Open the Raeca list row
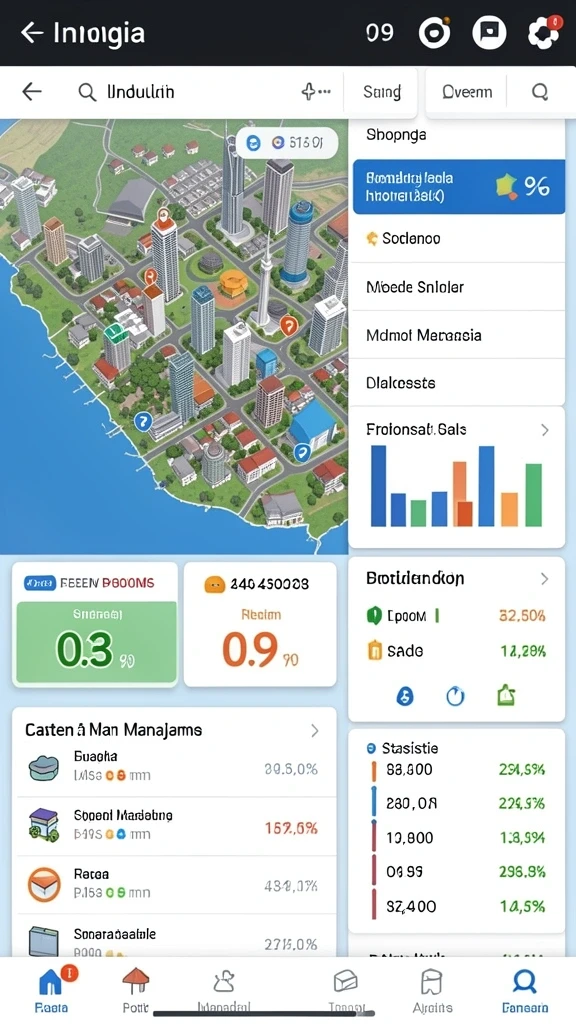Image resolution: width=576 pixels, height=1024 pixels. click(174, 884)
